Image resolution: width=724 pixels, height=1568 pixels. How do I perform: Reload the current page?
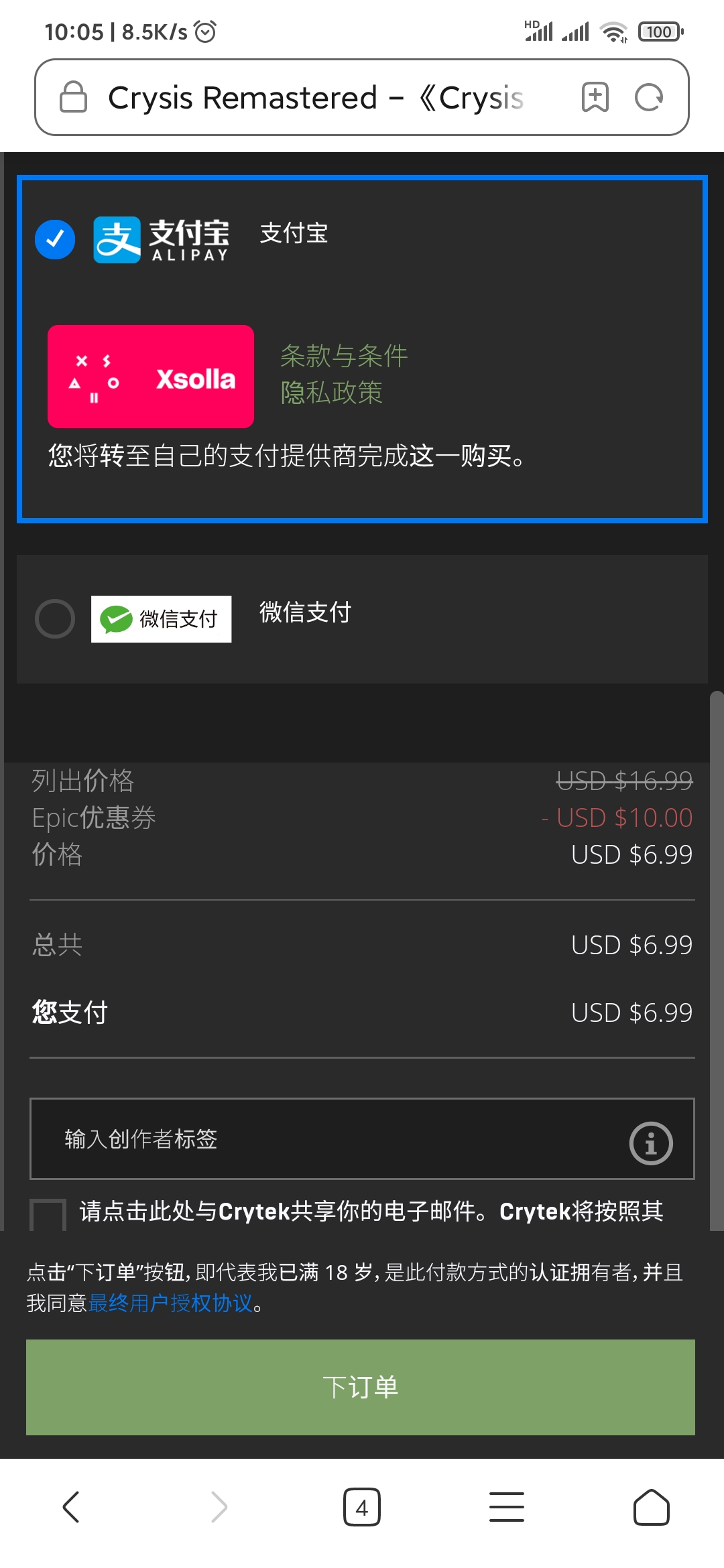[649, 97]
